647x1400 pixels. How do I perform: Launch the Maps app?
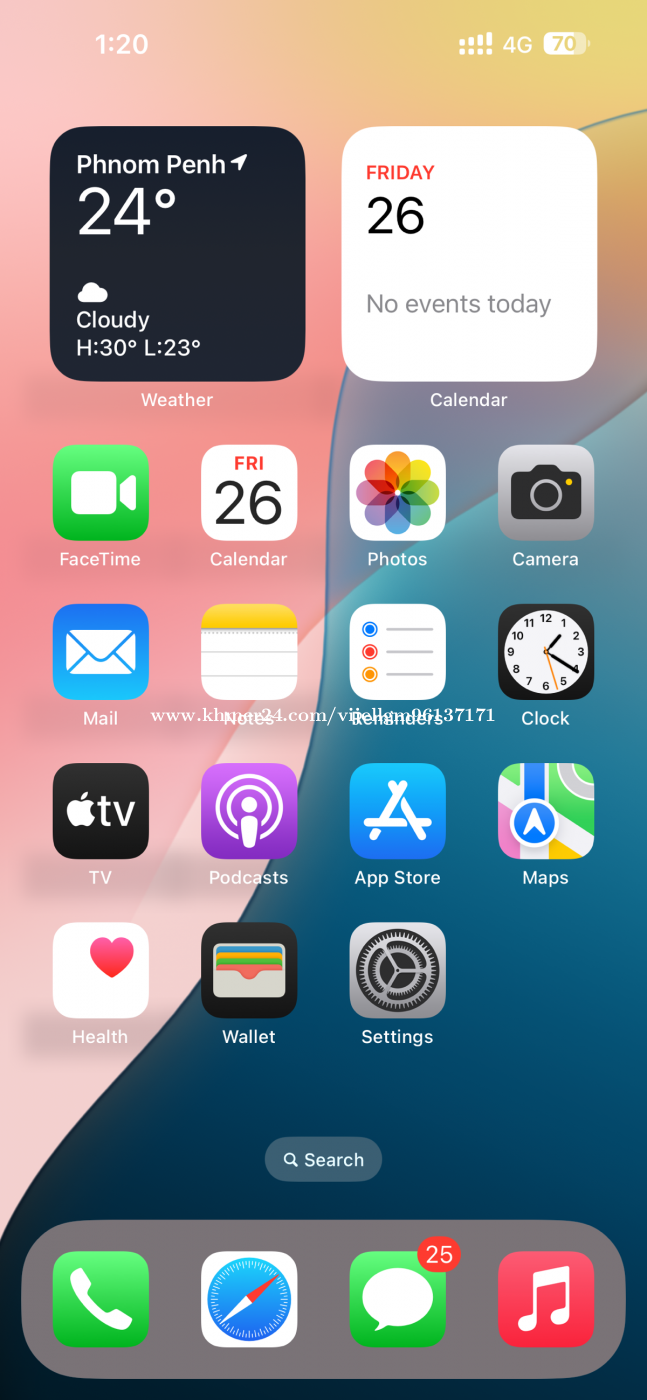pyautogui.click(x=545, y=811)
